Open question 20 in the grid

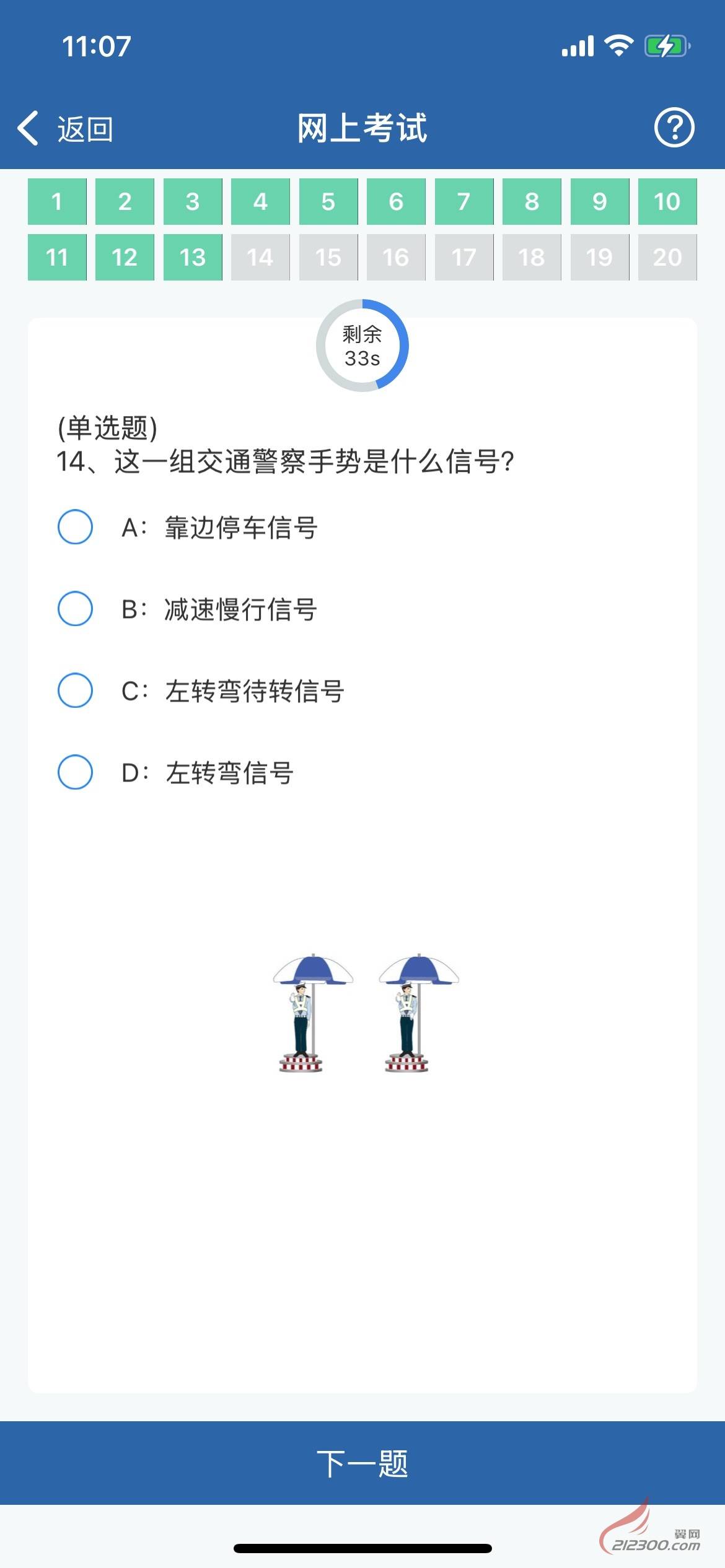click(x=667, y=257)
